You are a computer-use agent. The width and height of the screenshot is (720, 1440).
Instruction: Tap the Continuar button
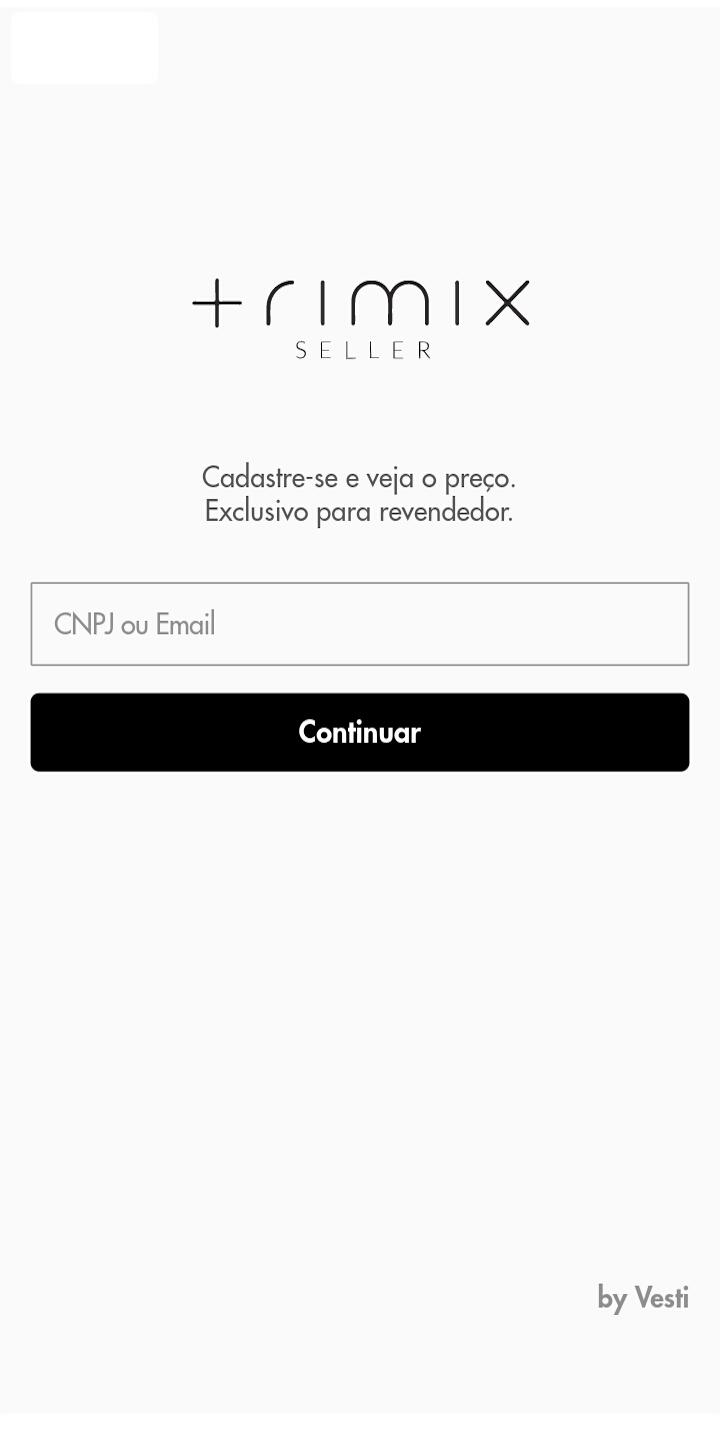[x=360, y=732]
